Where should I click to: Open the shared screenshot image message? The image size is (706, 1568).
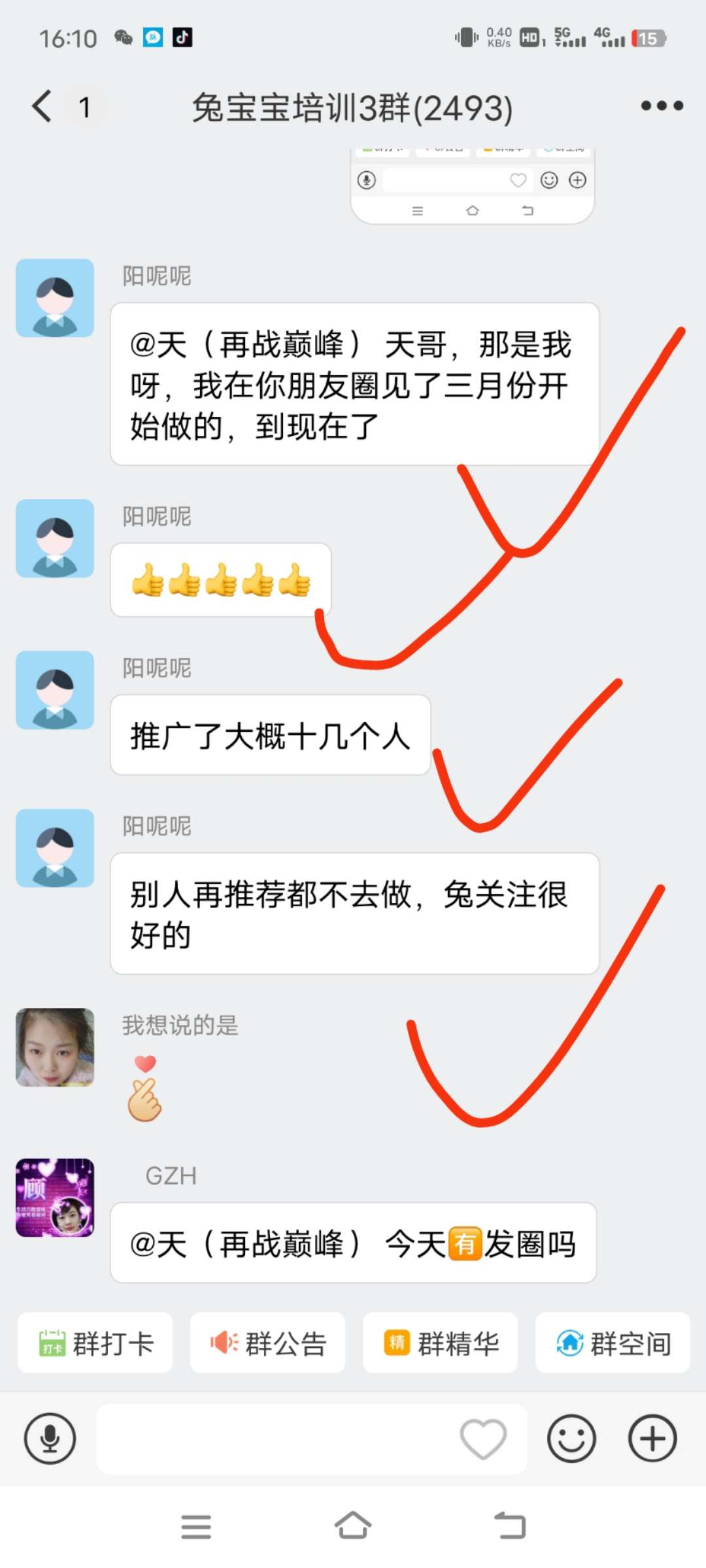(x=472, y=186)
